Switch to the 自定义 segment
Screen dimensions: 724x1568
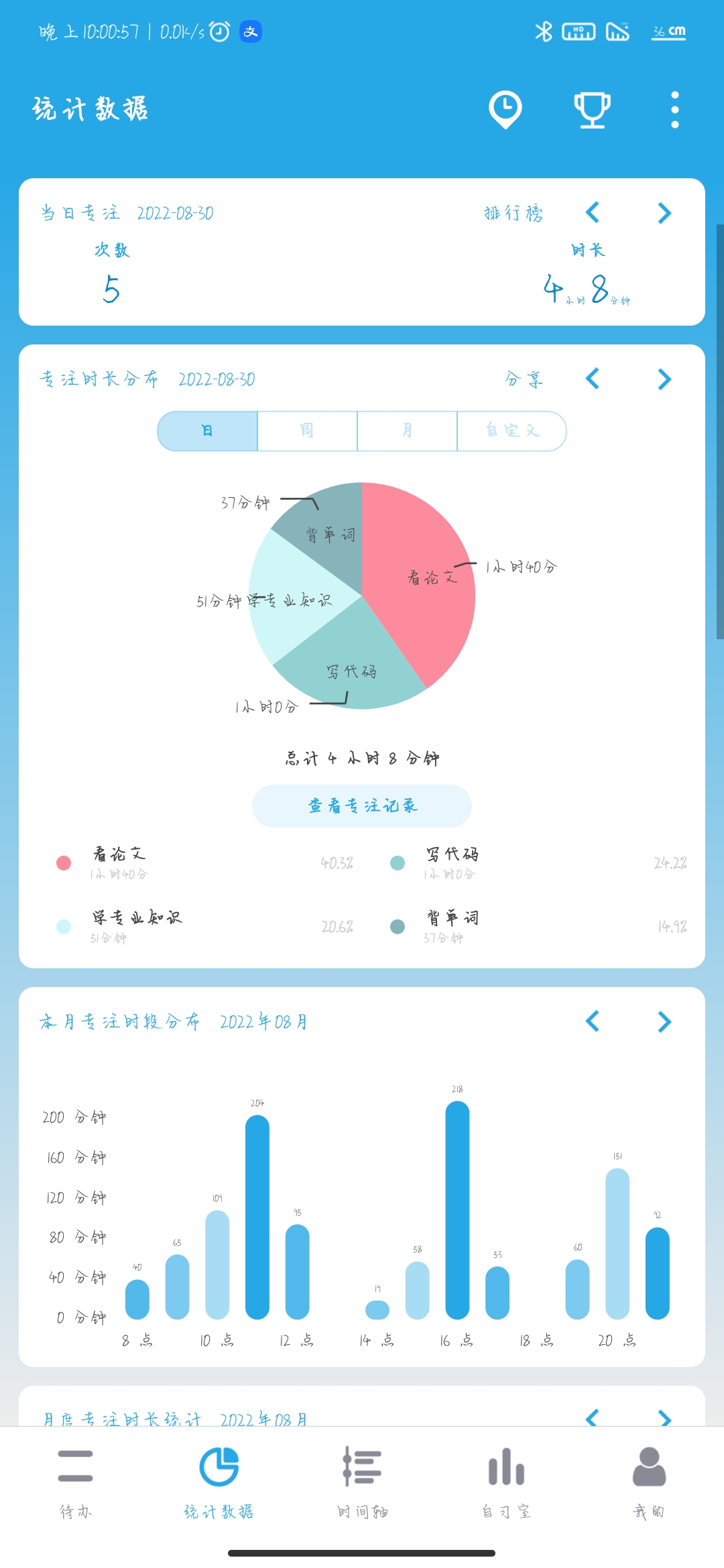511,431
